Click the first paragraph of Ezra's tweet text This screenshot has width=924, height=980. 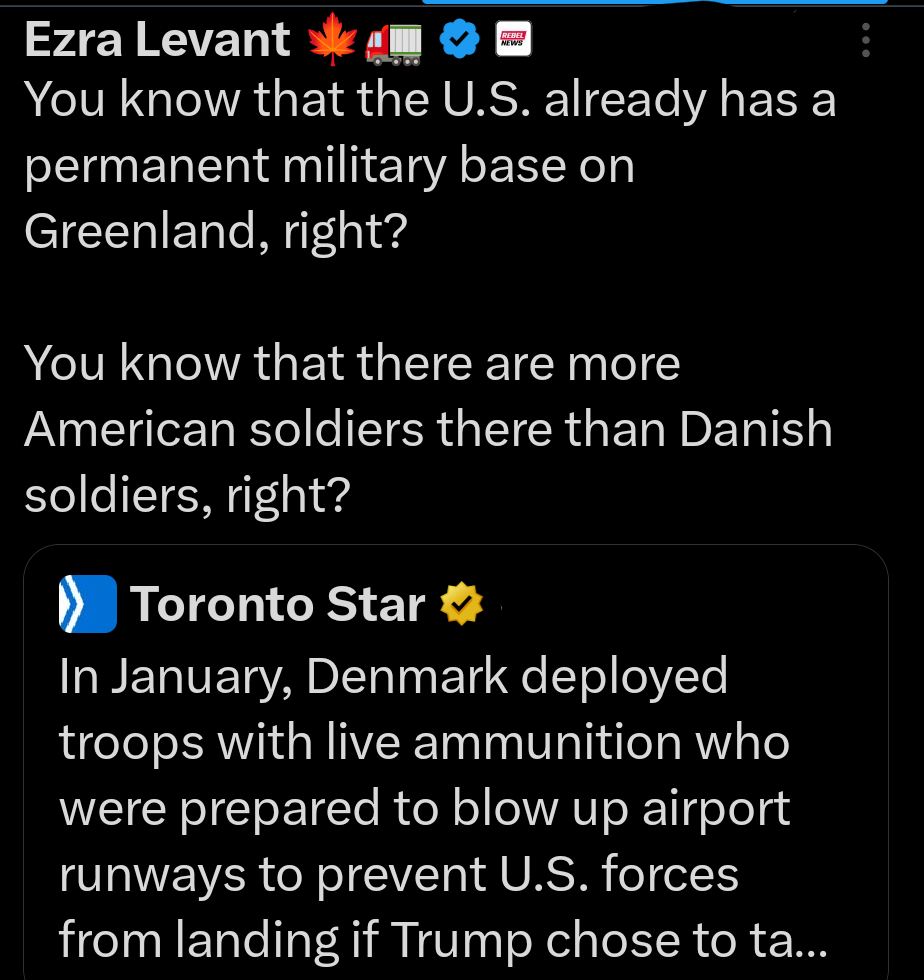[x=430, y=165]
